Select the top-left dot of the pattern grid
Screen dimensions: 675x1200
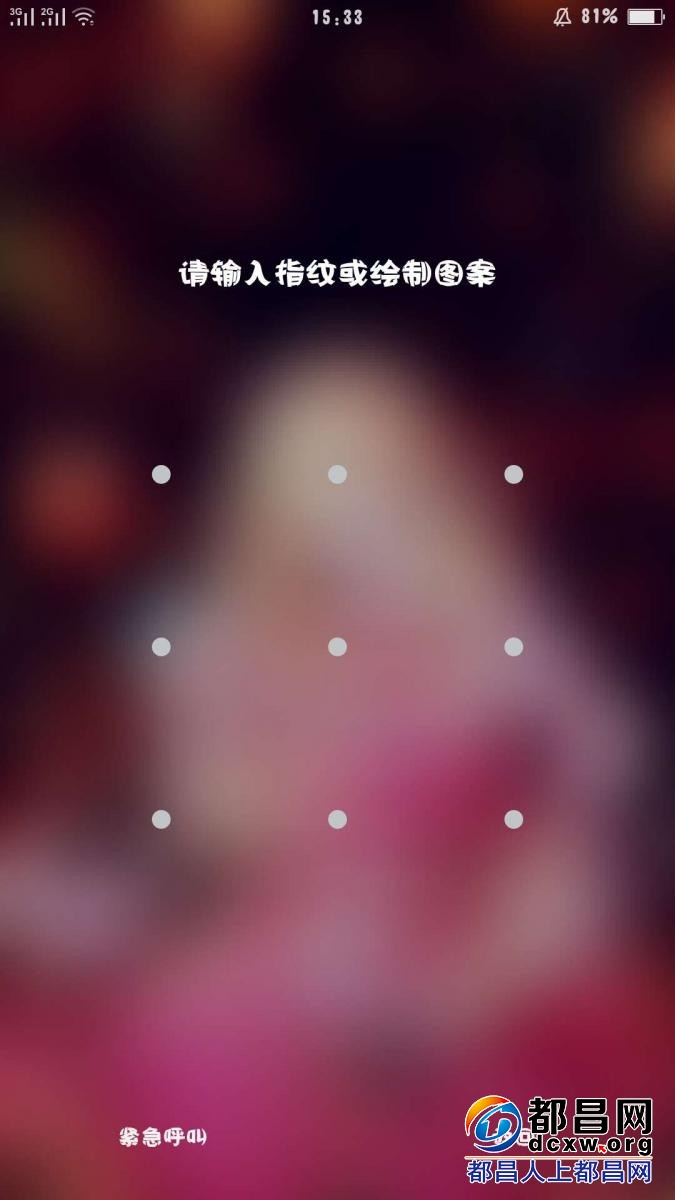[161, 474]
